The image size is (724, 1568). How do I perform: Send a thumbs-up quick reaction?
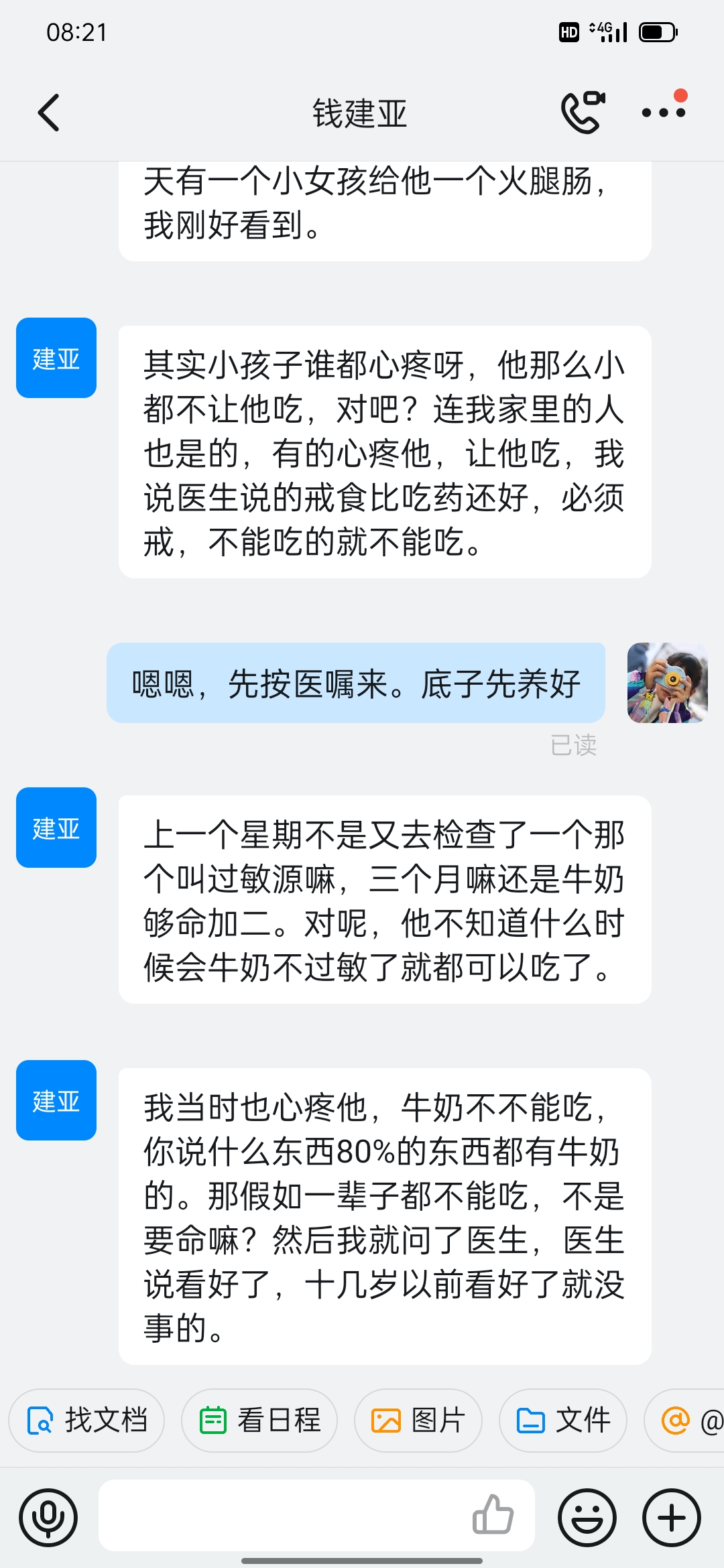click(x=493, y=1515)
